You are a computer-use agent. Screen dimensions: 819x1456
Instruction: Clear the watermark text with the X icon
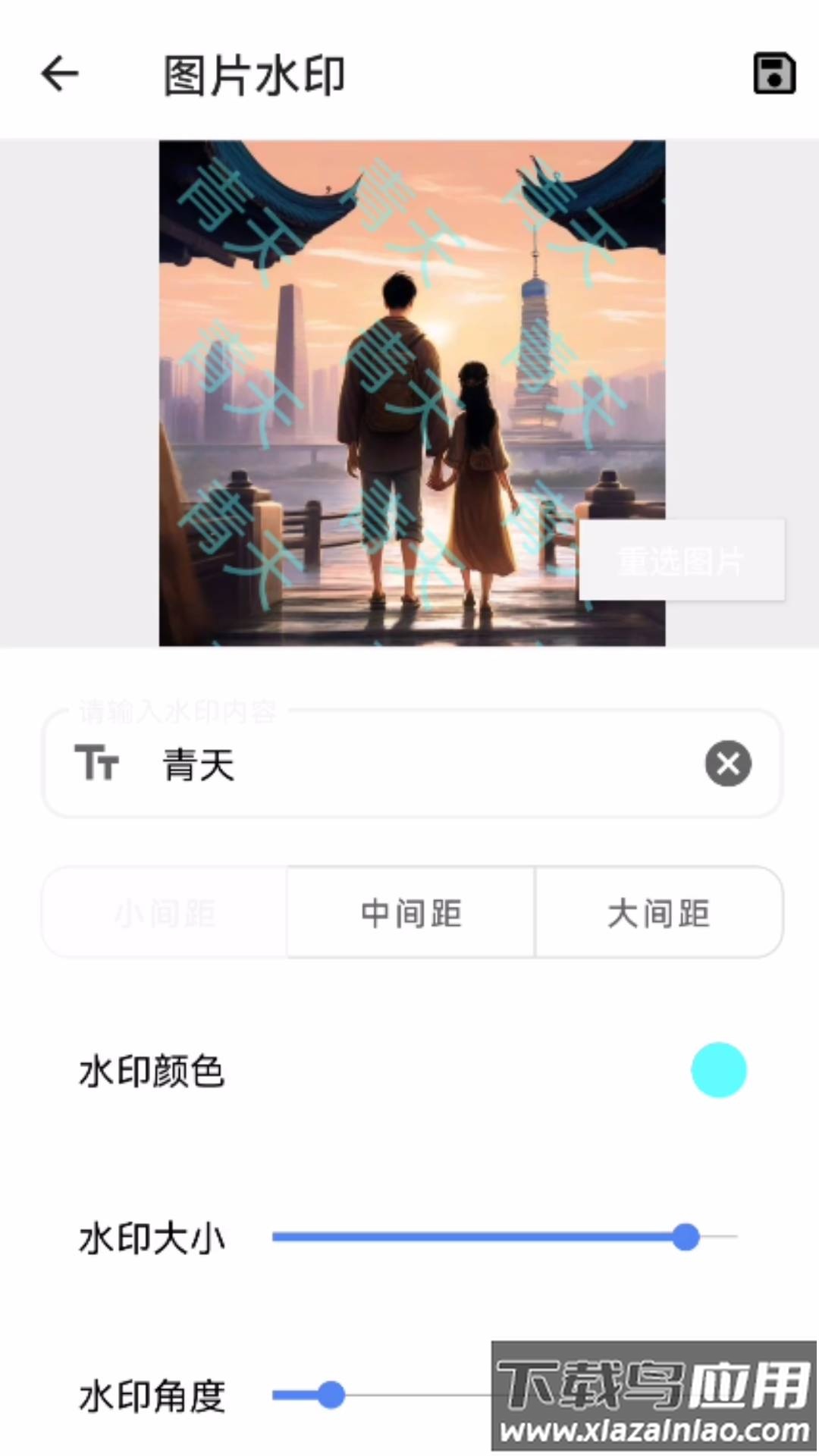[x=727, y=763]
